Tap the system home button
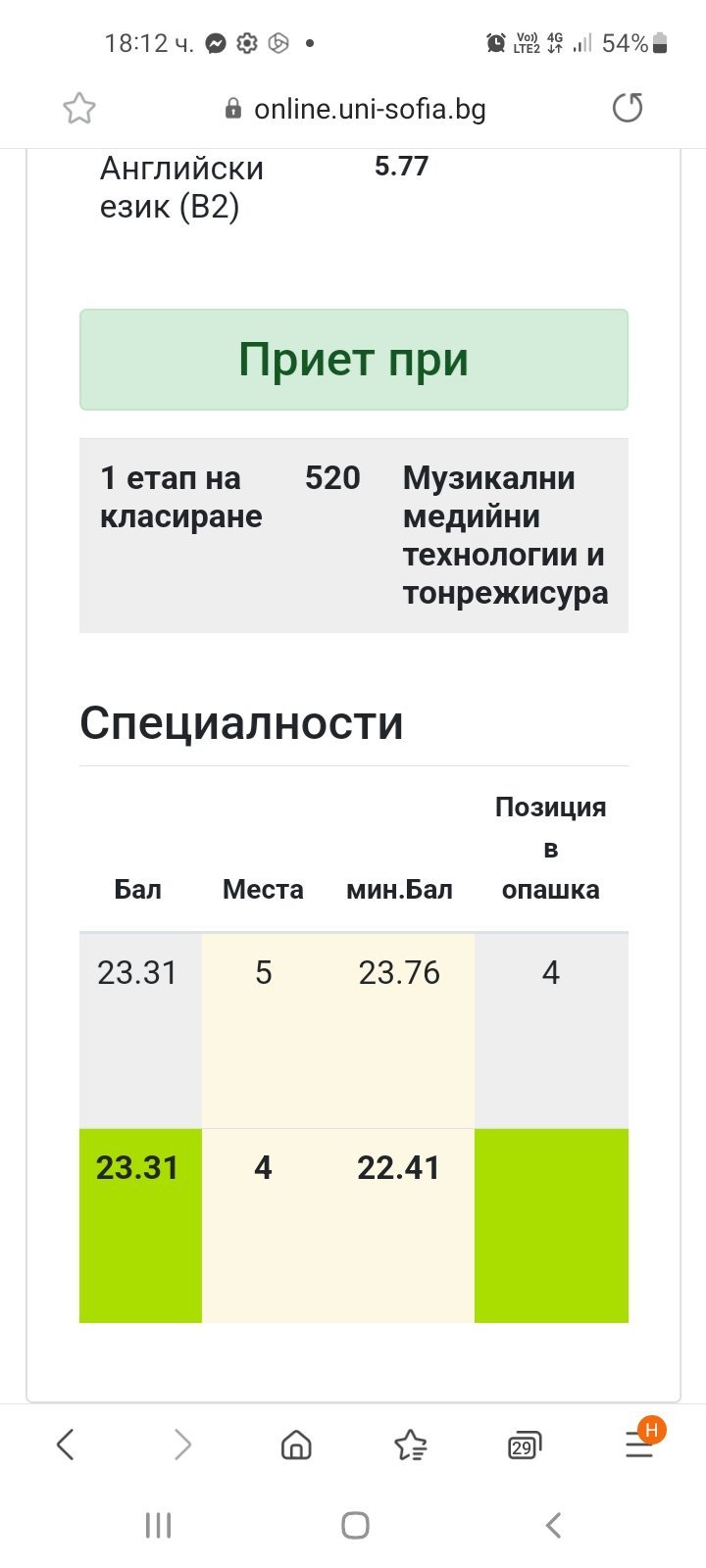The image size is (706, 1568). 355,1525
